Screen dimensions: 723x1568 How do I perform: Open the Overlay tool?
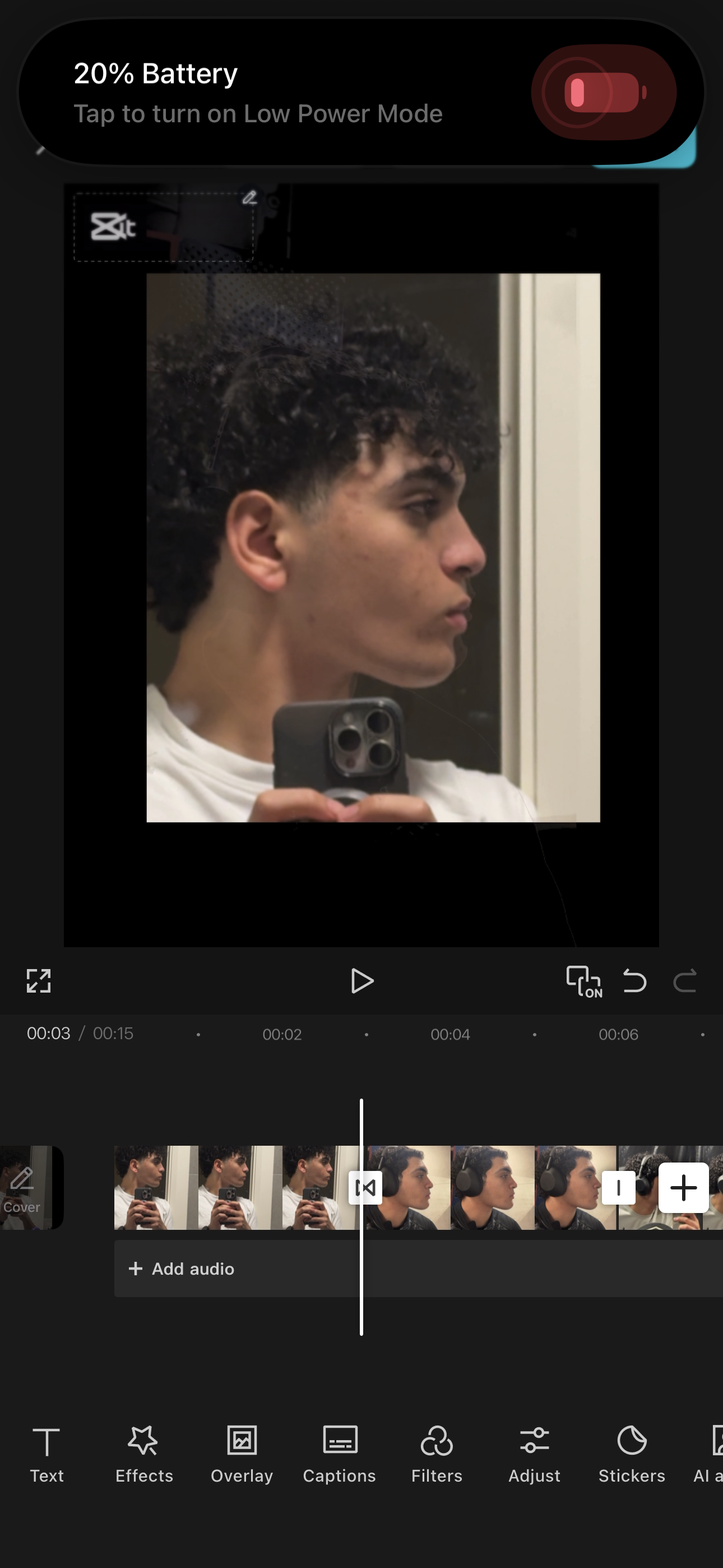(x=242, y=1454)
